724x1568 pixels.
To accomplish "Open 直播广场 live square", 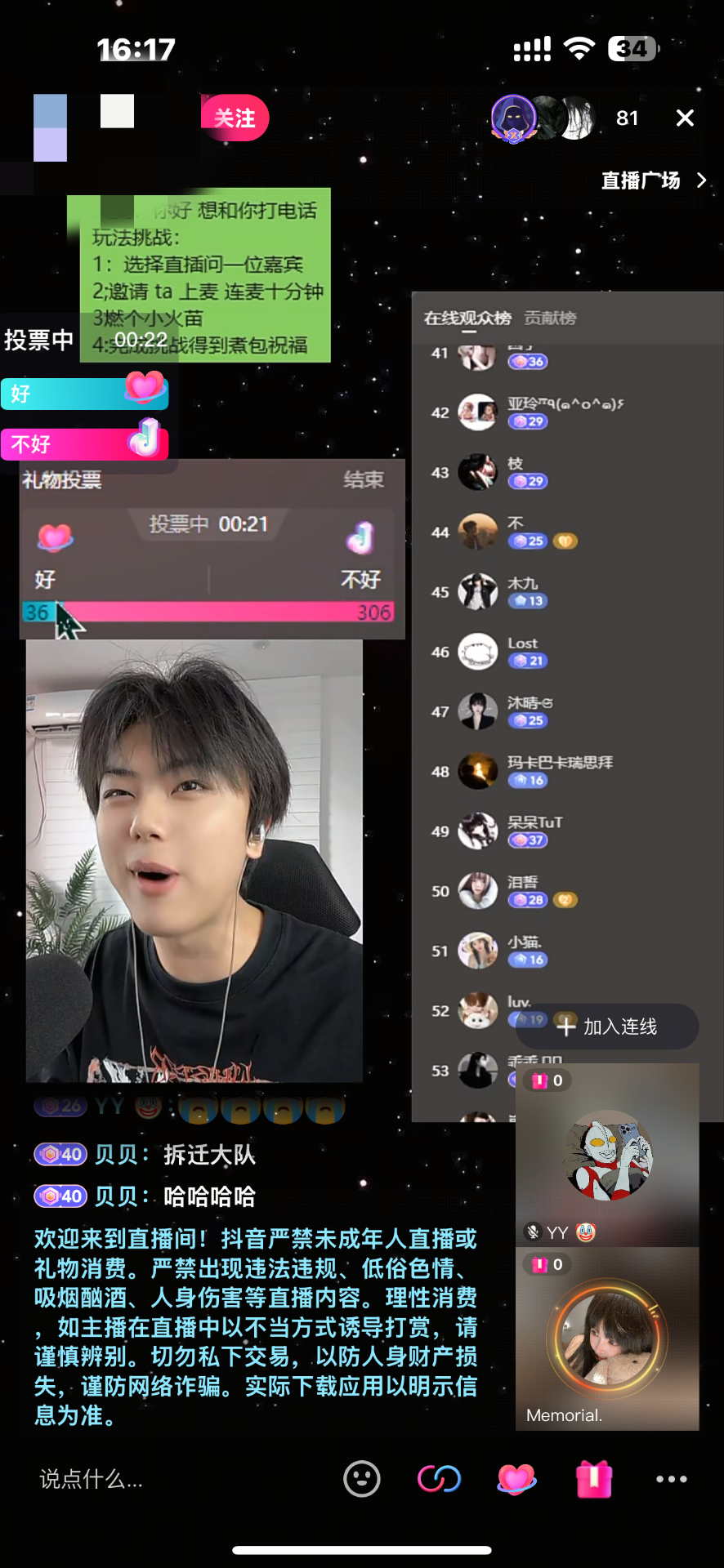I will [x=652, y=180].
